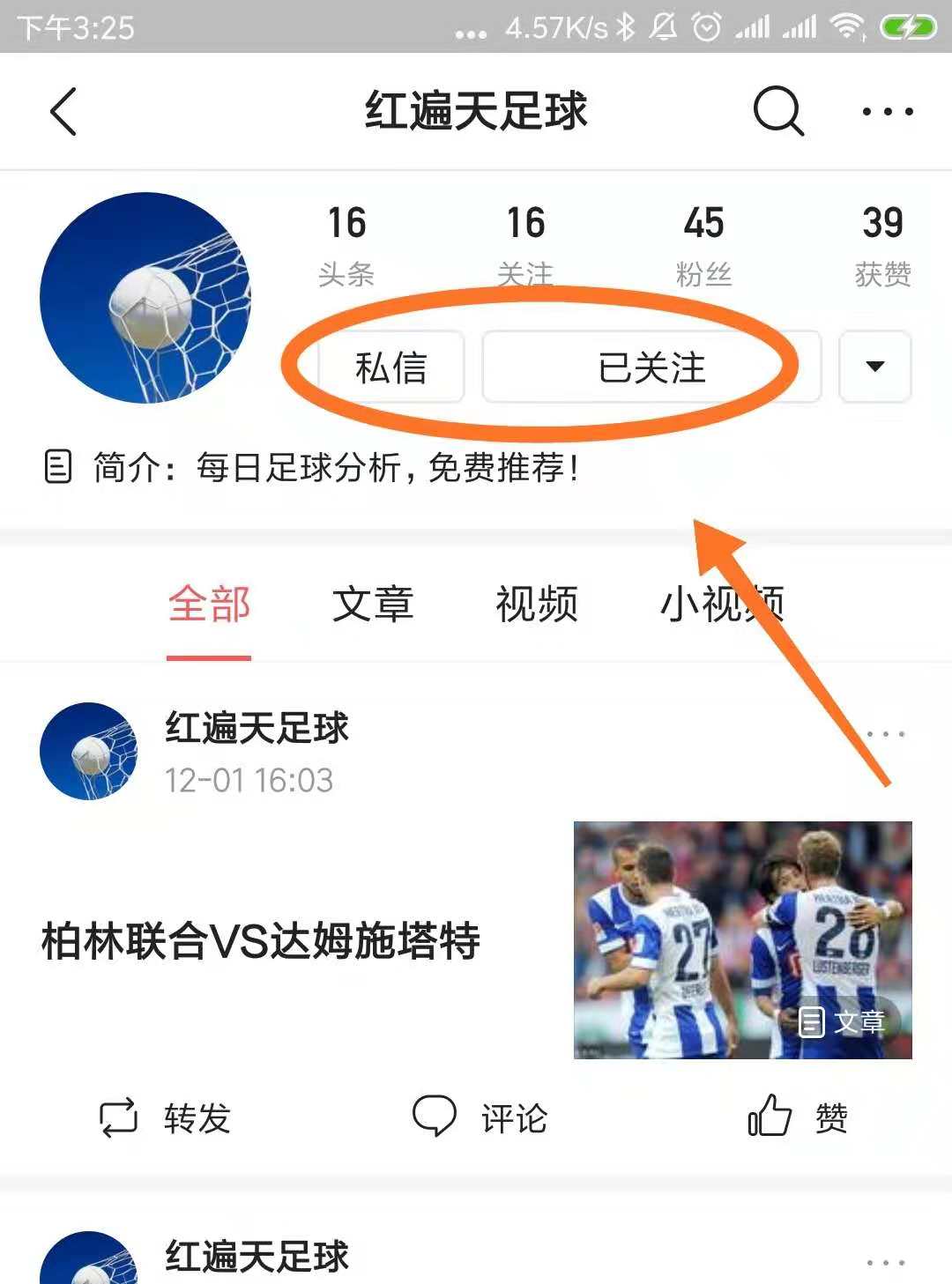Expand 获赞 count details
The height and width of the screenshot is (1284, 952).
pos(881,244)
